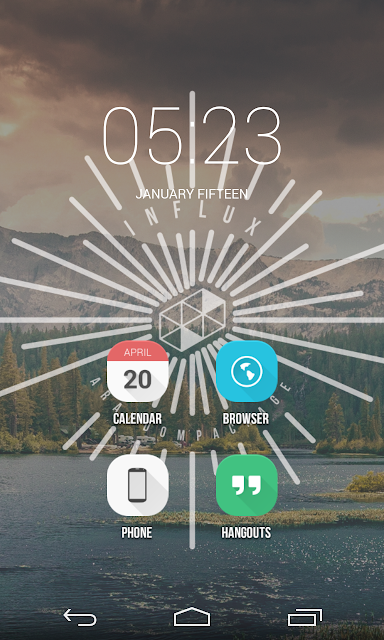Open the recent apps view
The height and width of the screenshot is (640, 384).
click(x=305, y=617)
